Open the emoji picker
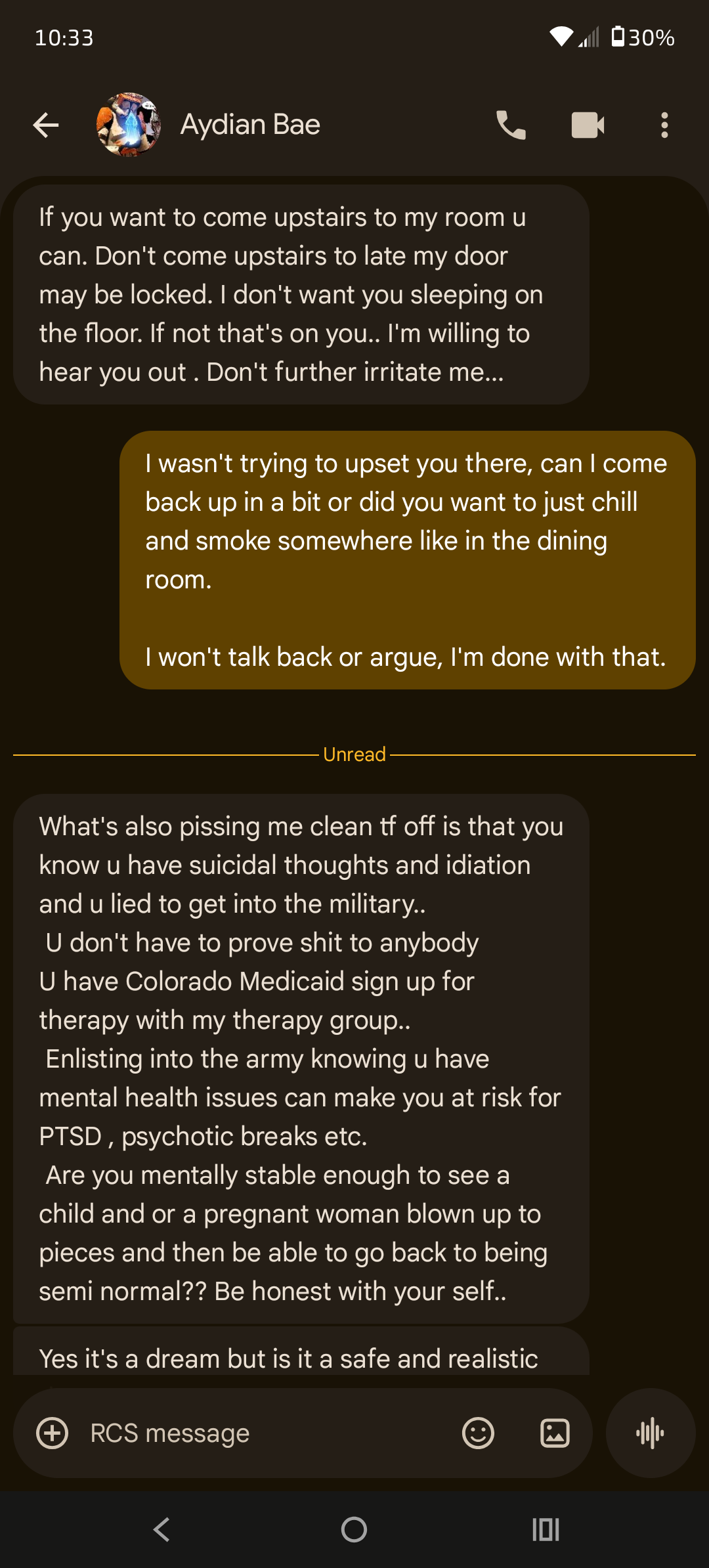Image resolution: width=709 pixels, height=1568 pixels. click(478, 1433)
